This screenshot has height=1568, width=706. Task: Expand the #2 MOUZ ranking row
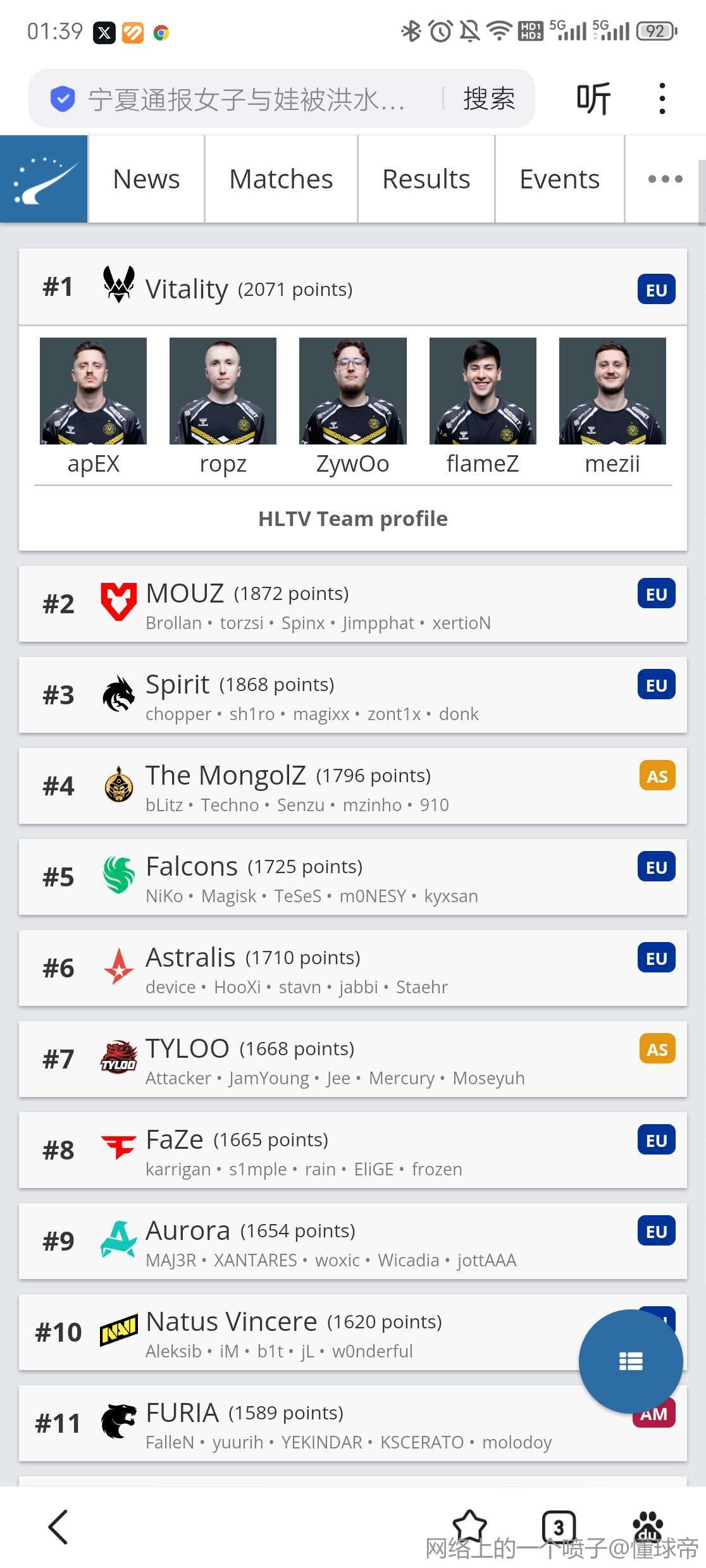pyautogui.click(x=353, y=604)
